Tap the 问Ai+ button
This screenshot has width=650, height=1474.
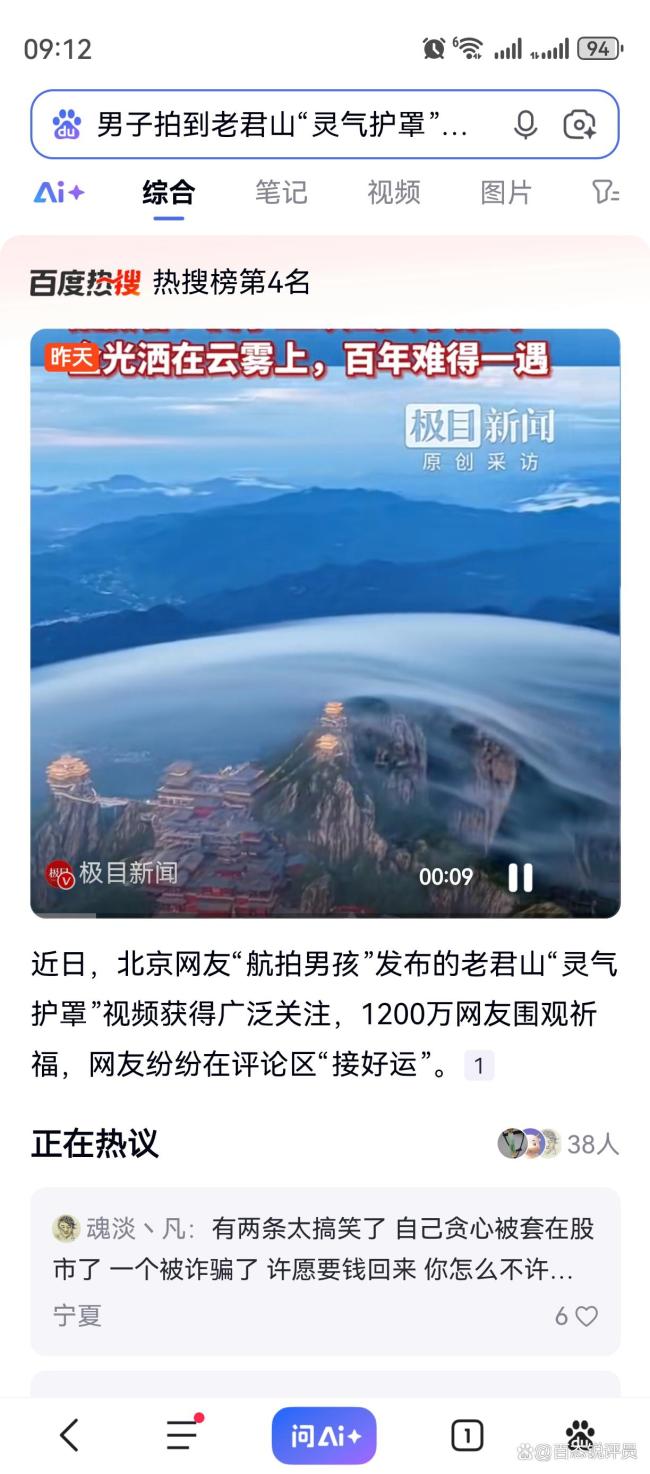pos(324,1436)
